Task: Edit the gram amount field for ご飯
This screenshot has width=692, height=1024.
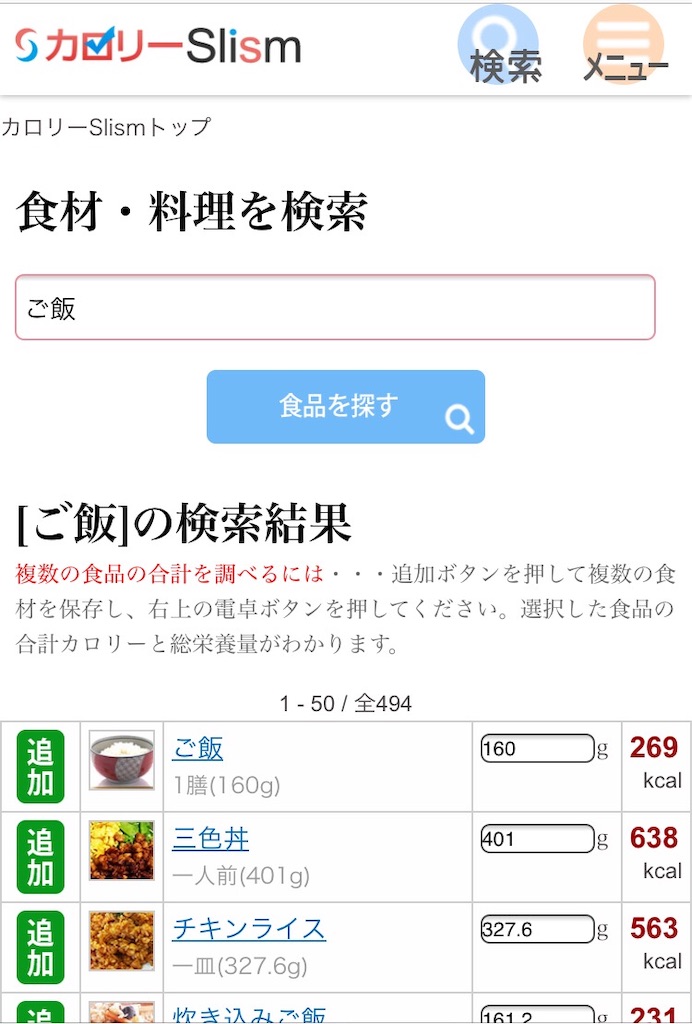Action: pyautogui.click(x=537, y=748)
